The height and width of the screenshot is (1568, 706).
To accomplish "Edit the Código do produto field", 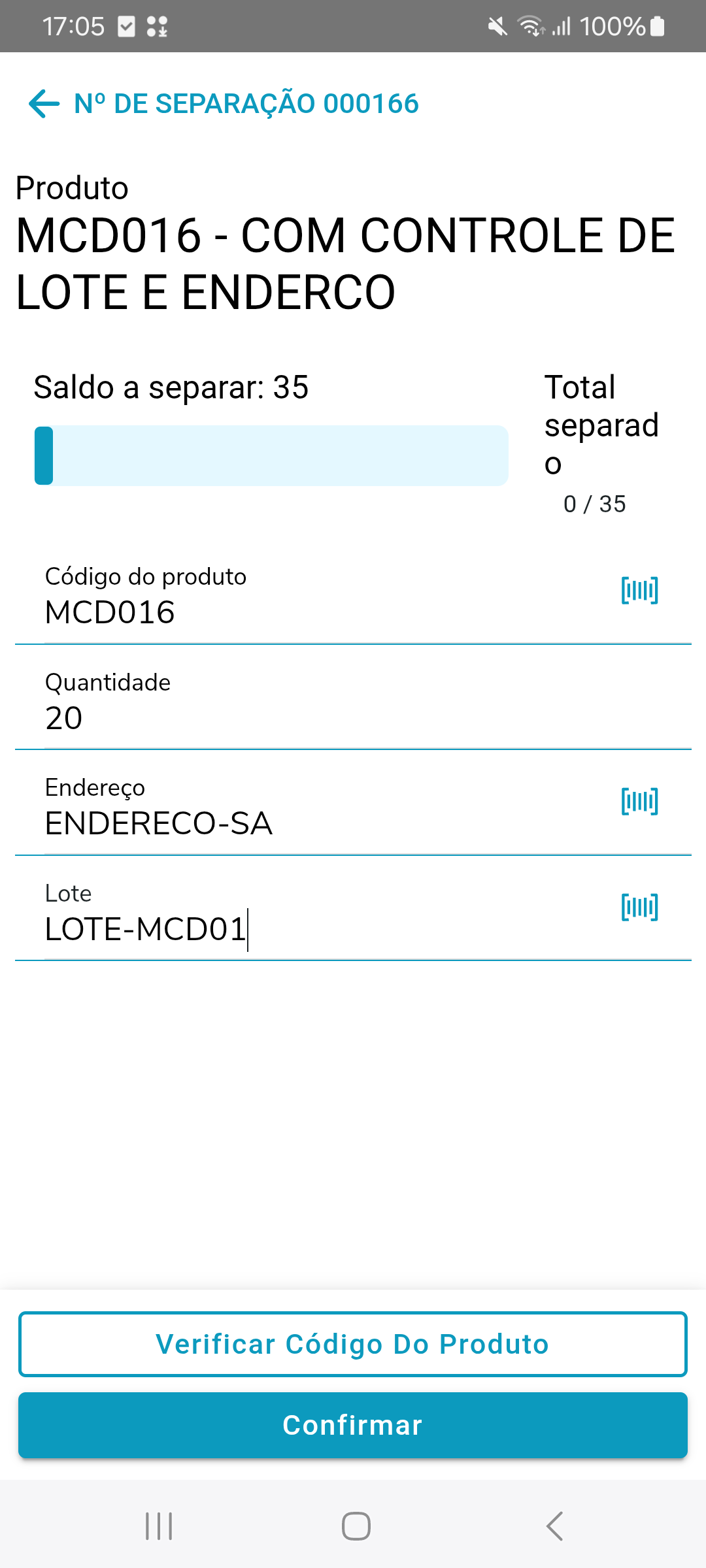I will (x=314, y=612).
